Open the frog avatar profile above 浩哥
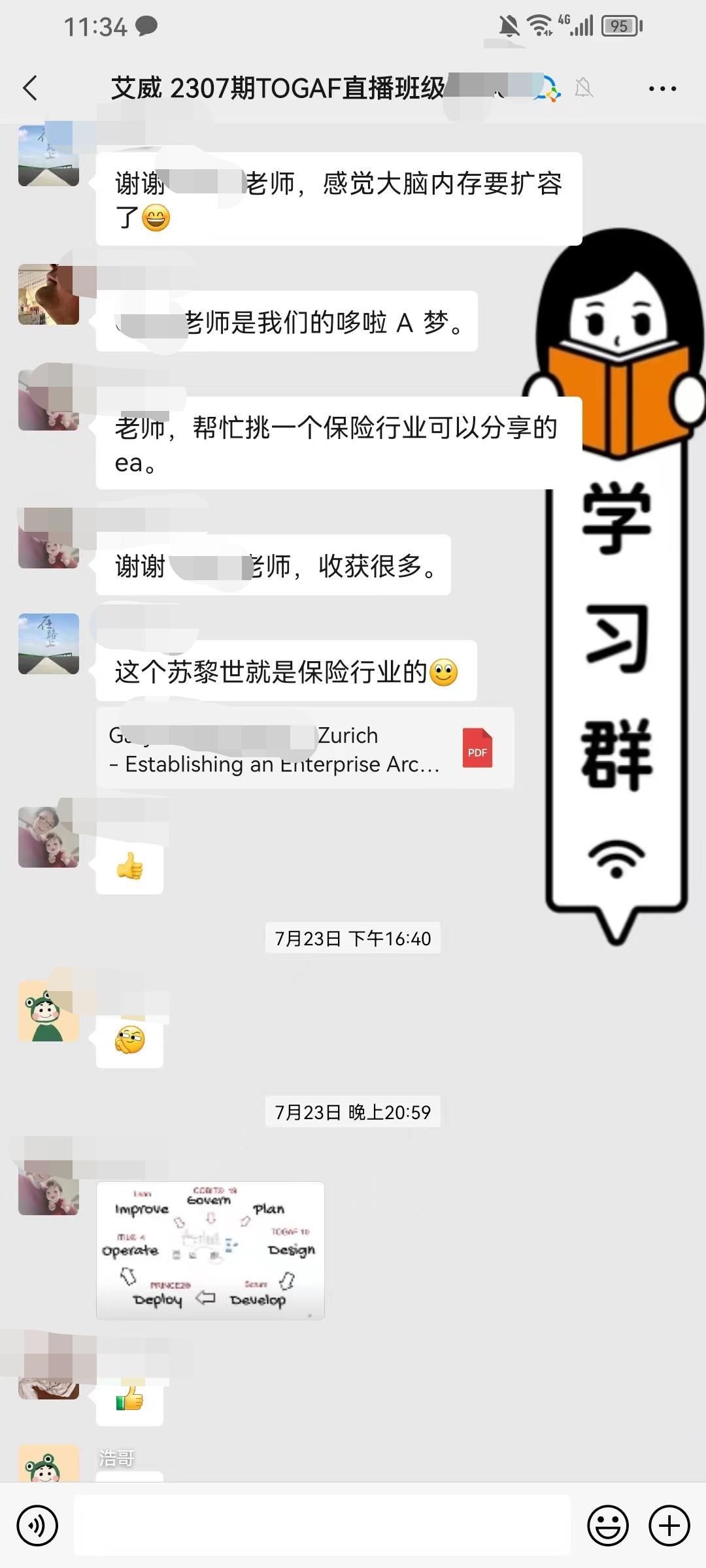The image size is (706, 1568). 48,1011
